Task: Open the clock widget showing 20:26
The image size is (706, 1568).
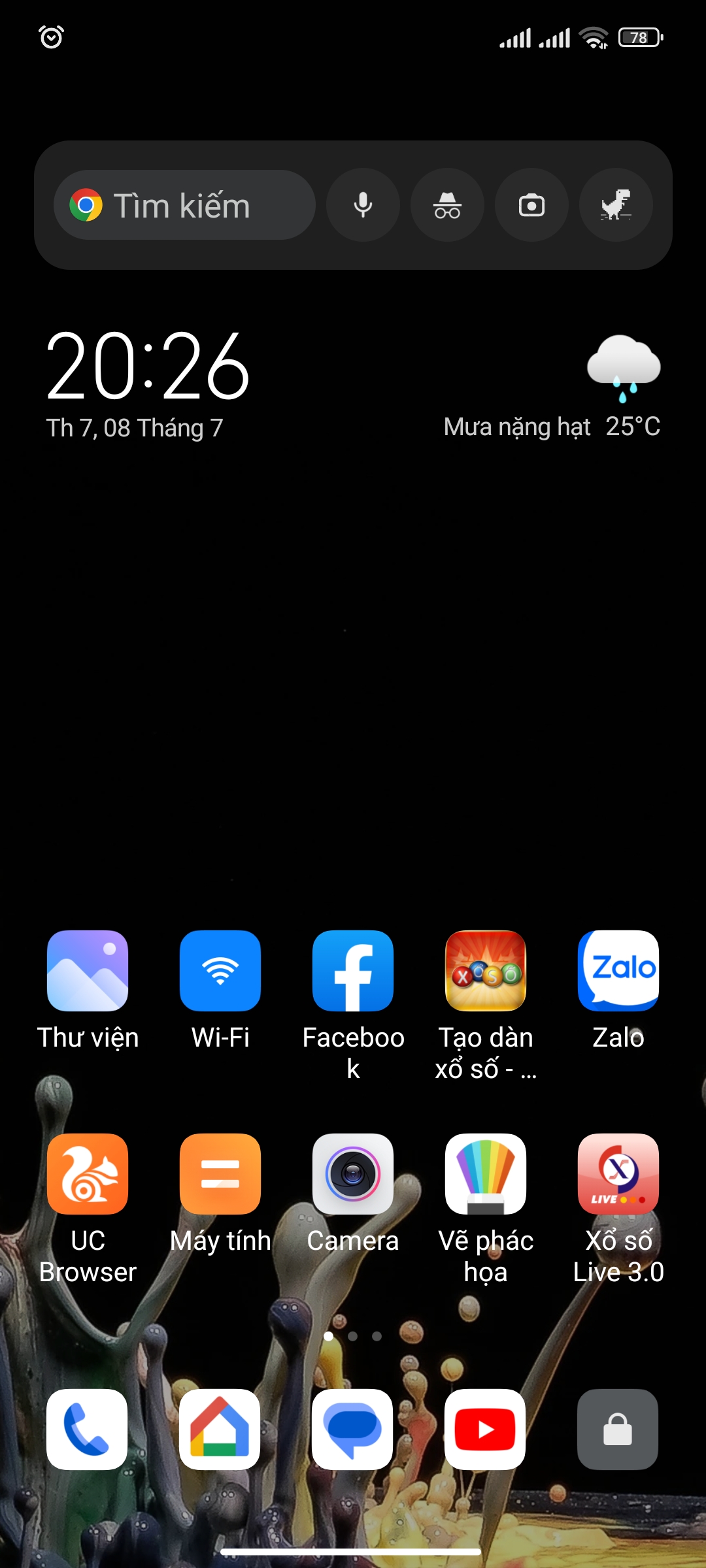Action: [x=148, y=366]
